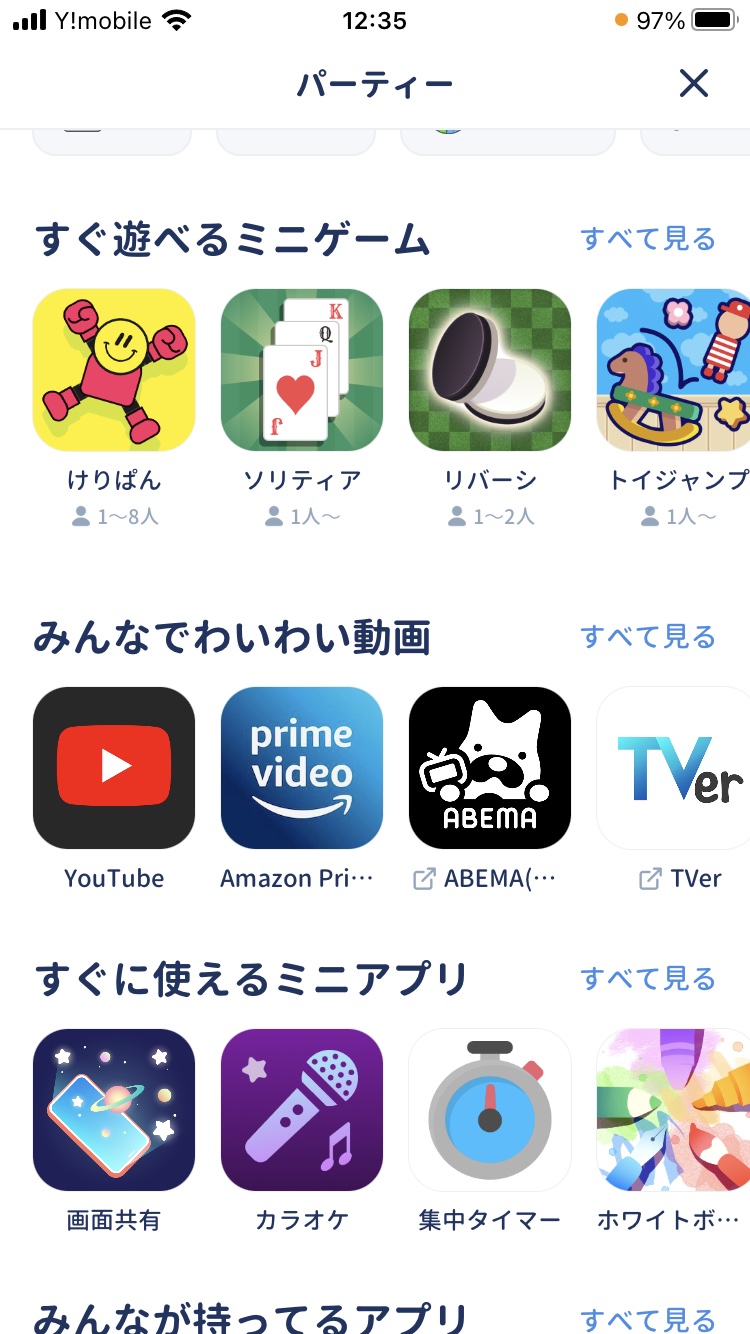Open the ABEMA video app

[x=490, y=768]
